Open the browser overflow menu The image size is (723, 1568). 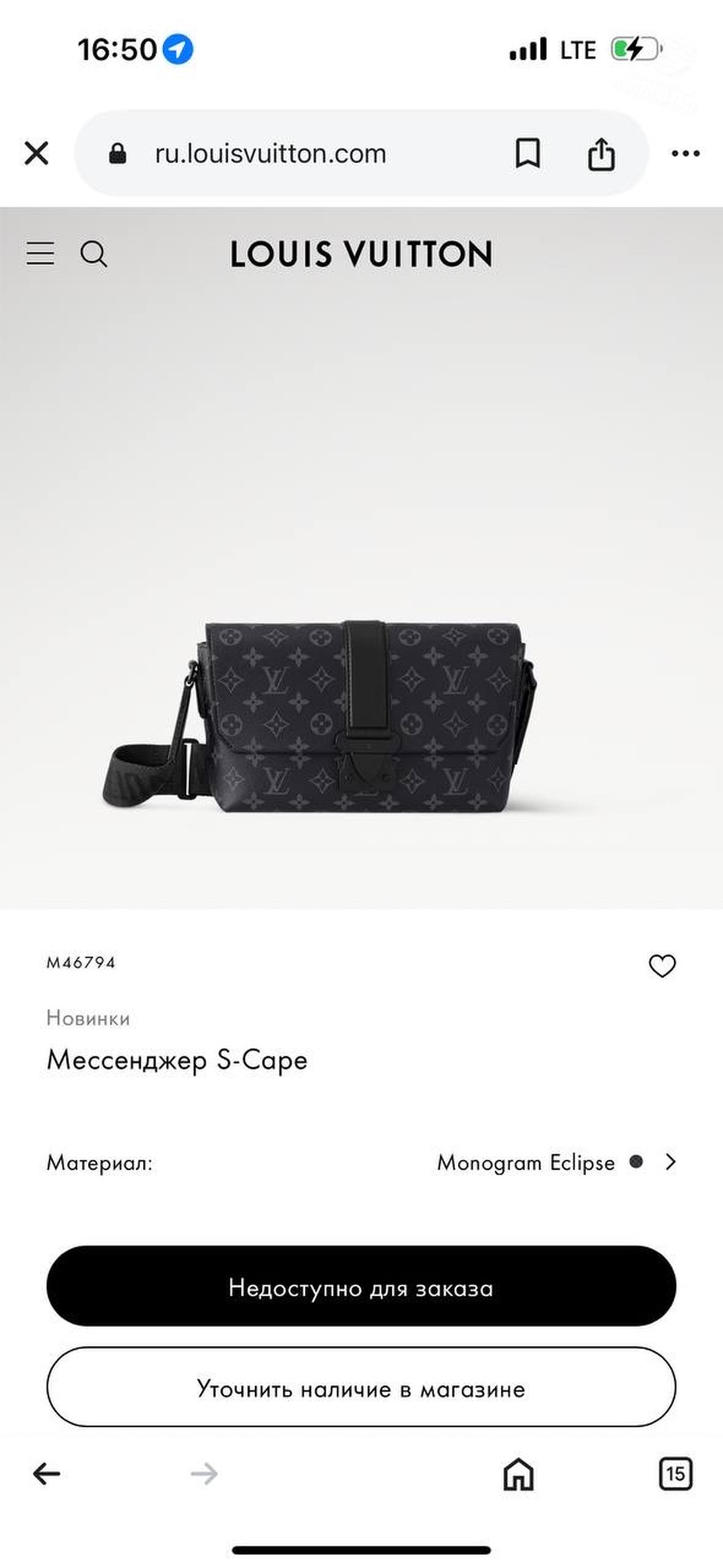pos(685,153)
